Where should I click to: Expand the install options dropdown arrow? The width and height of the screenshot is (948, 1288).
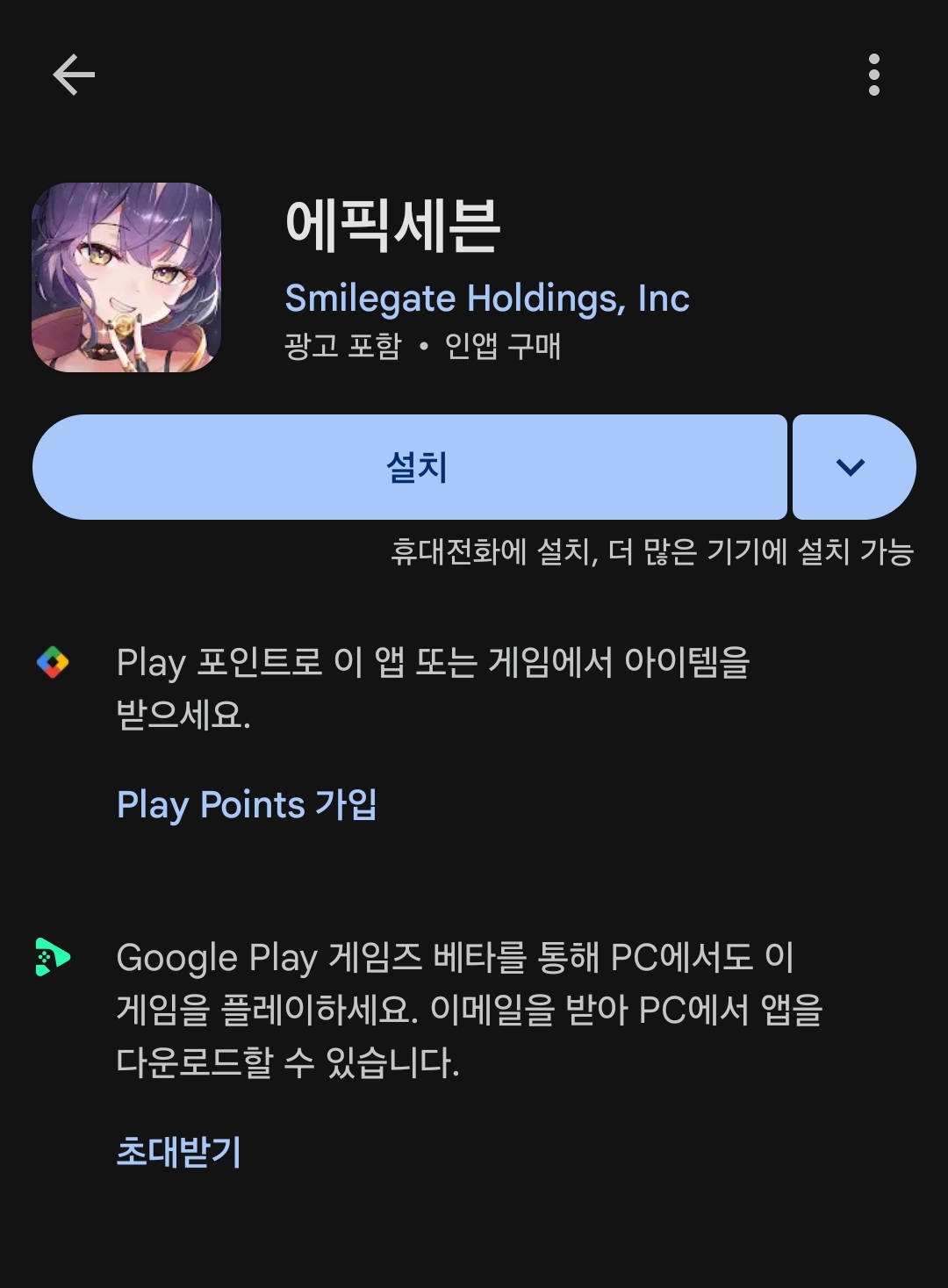(851, 467)
